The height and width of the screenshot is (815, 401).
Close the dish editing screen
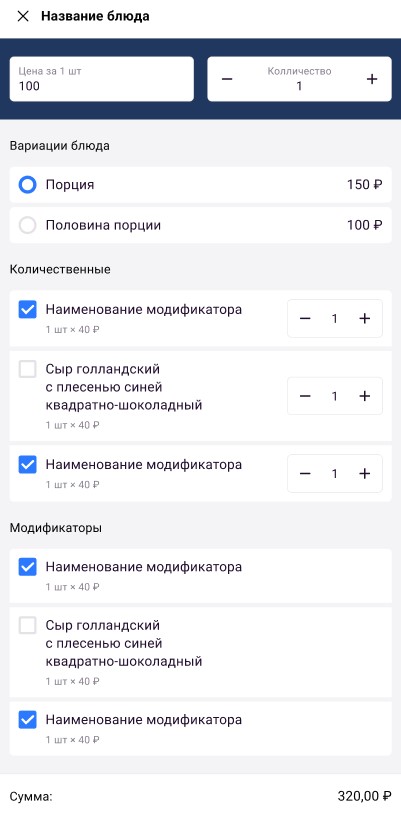tap(23, 17)
